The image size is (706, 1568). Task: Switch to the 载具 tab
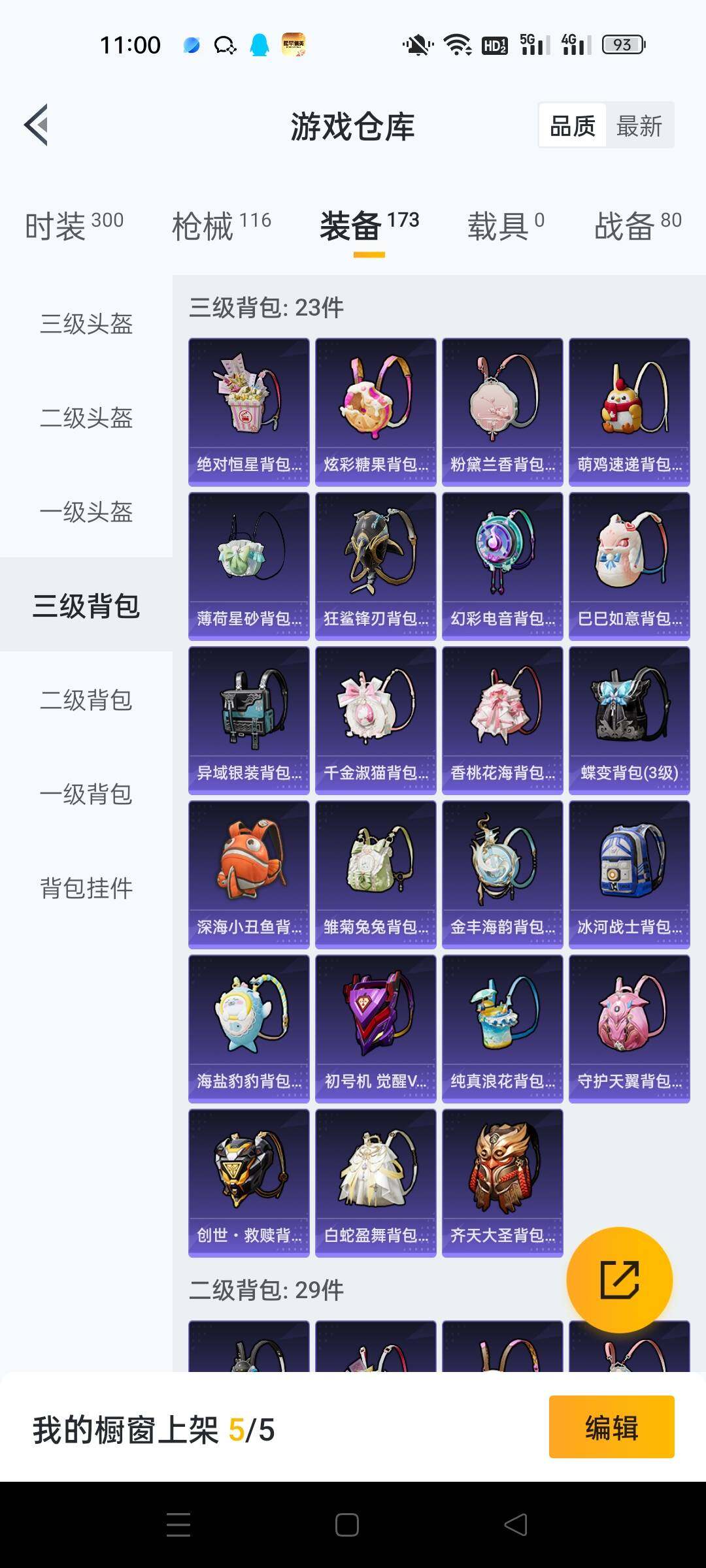[505, 226]
